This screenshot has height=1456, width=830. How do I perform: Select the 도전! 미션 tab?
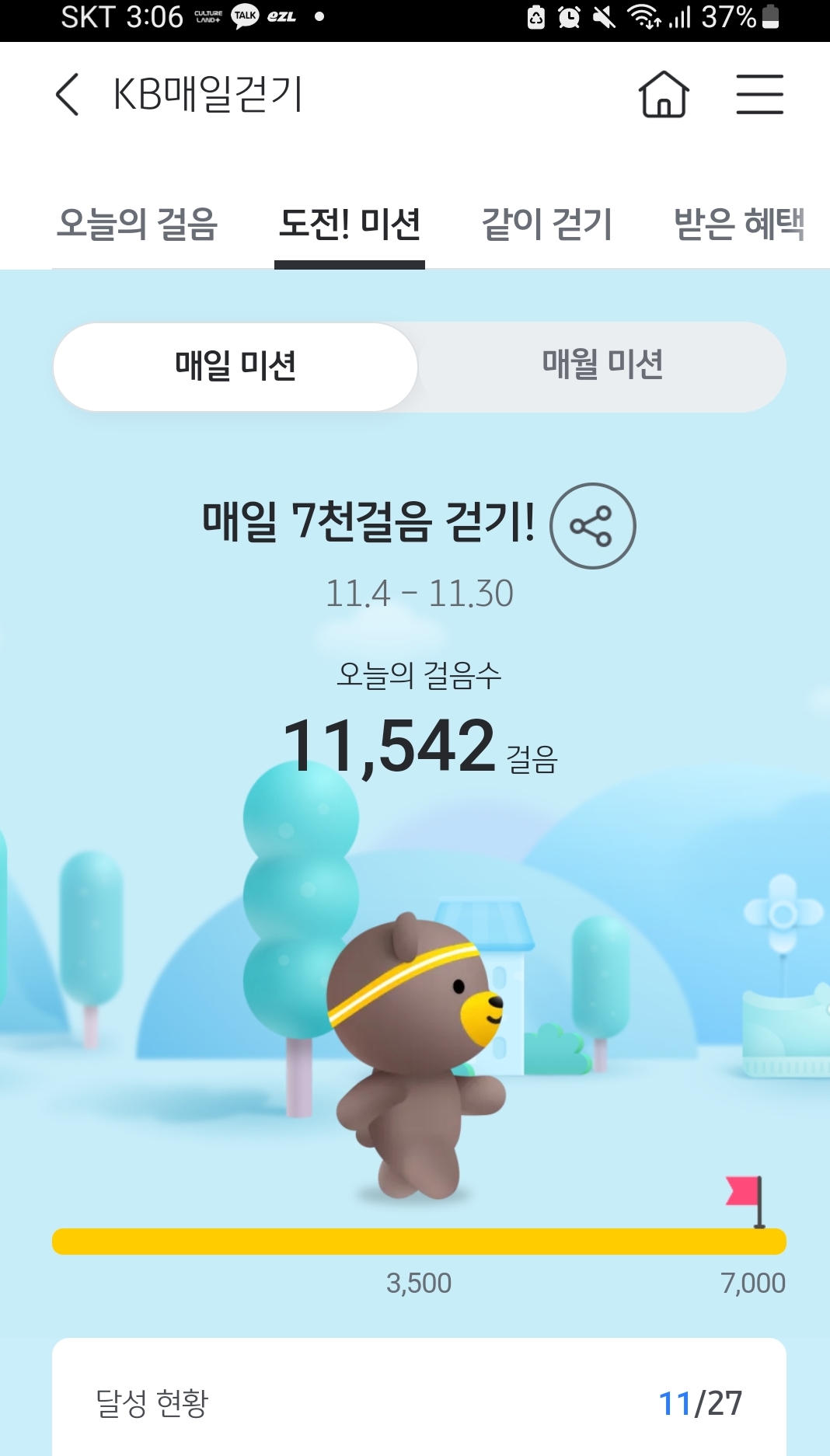coord(350,225)
